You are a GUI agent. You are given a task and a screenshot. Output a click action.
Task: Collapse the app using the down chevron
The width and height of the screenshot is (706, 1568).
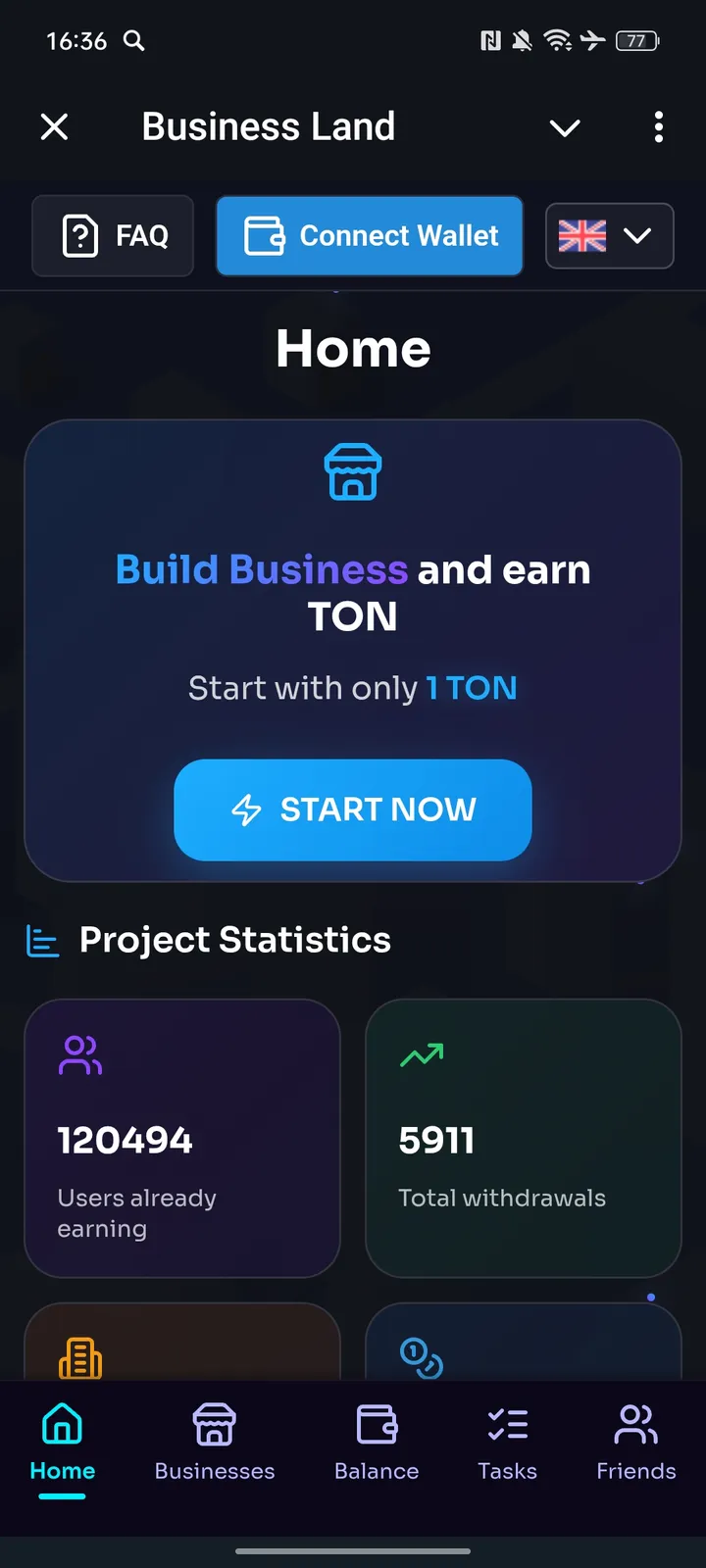[x=565, y=127]
